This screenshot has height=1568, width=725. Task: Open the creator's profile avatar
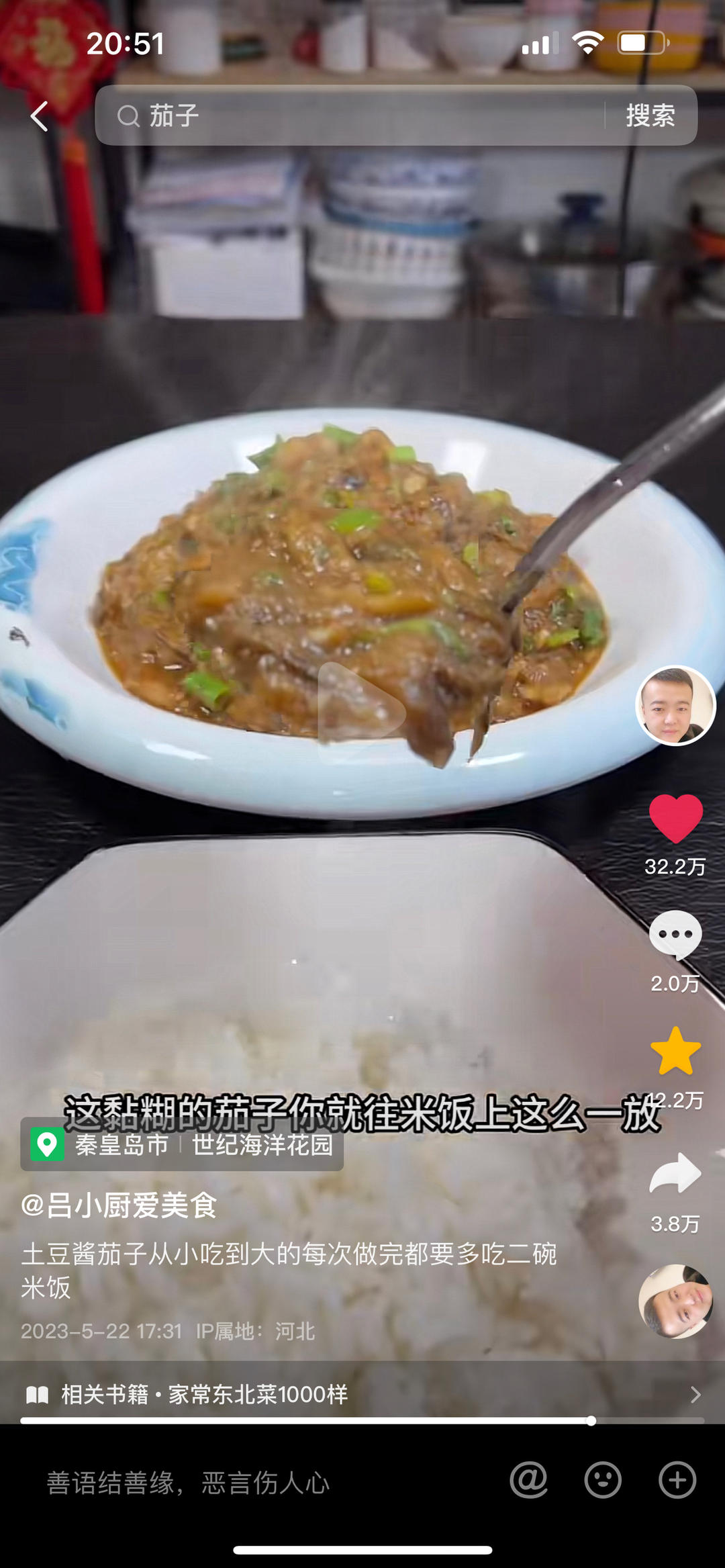tap(675, 705)
